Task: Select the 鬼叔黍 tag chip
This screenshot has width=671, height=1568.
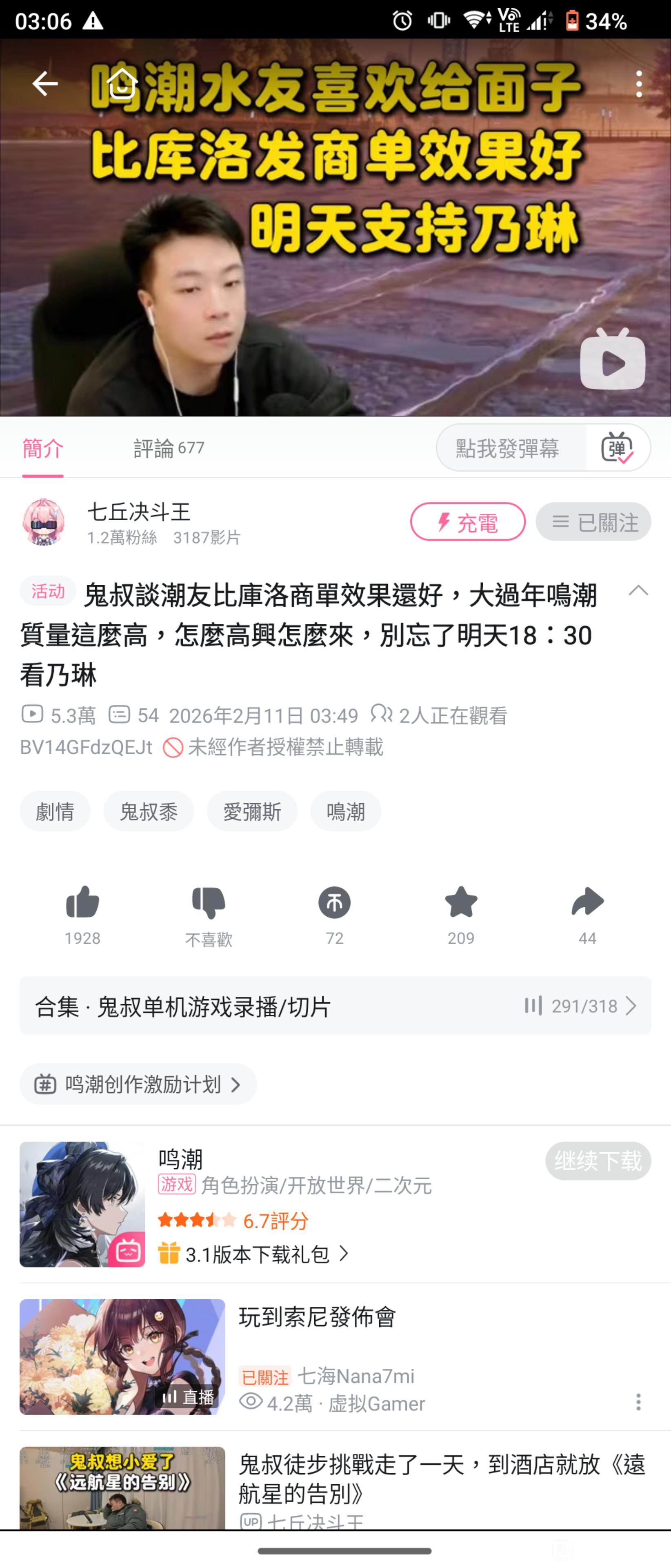Action: click(x=149, y=811)
